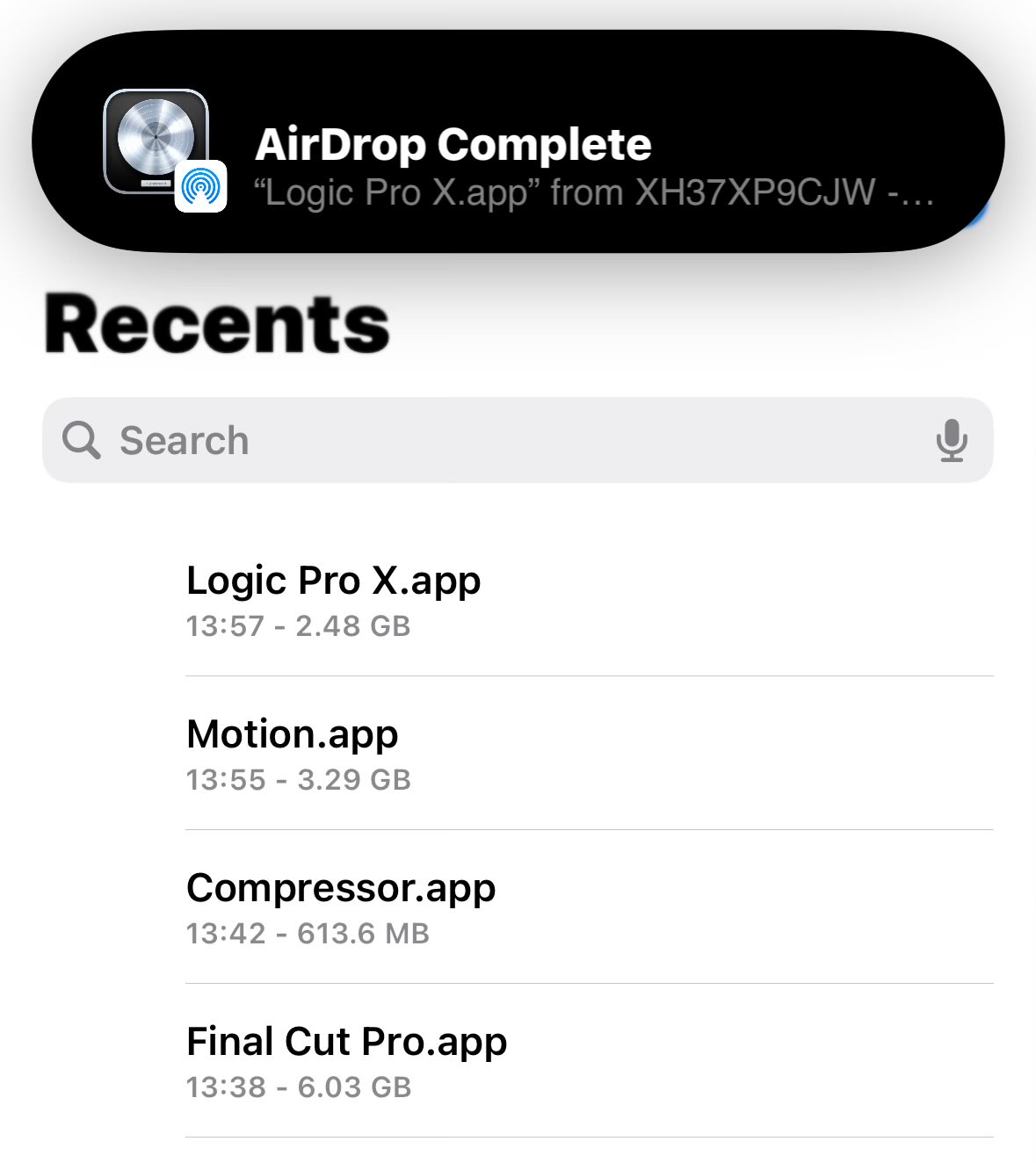1036x1163 pixels.
Task: Open the Motion.app file
Action: (293, 754)
